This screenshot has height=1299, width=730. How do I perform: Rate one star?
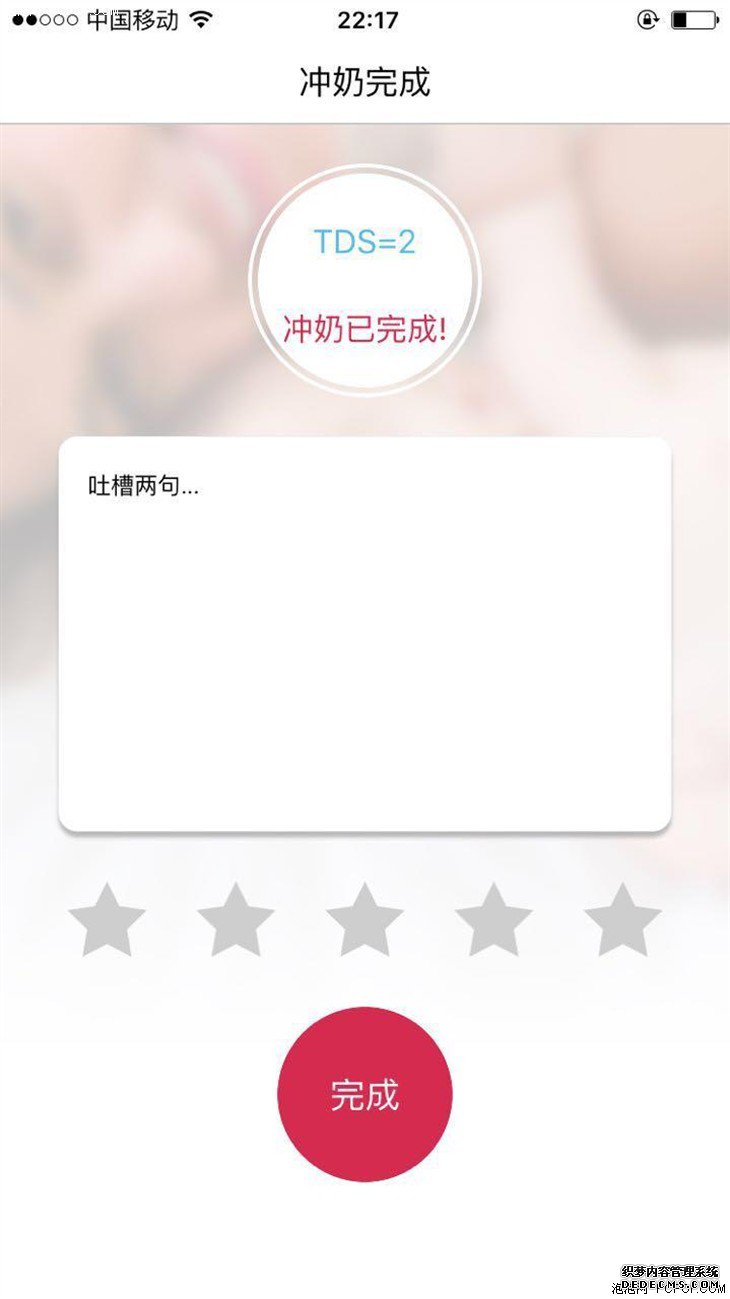tap(107, 920)
